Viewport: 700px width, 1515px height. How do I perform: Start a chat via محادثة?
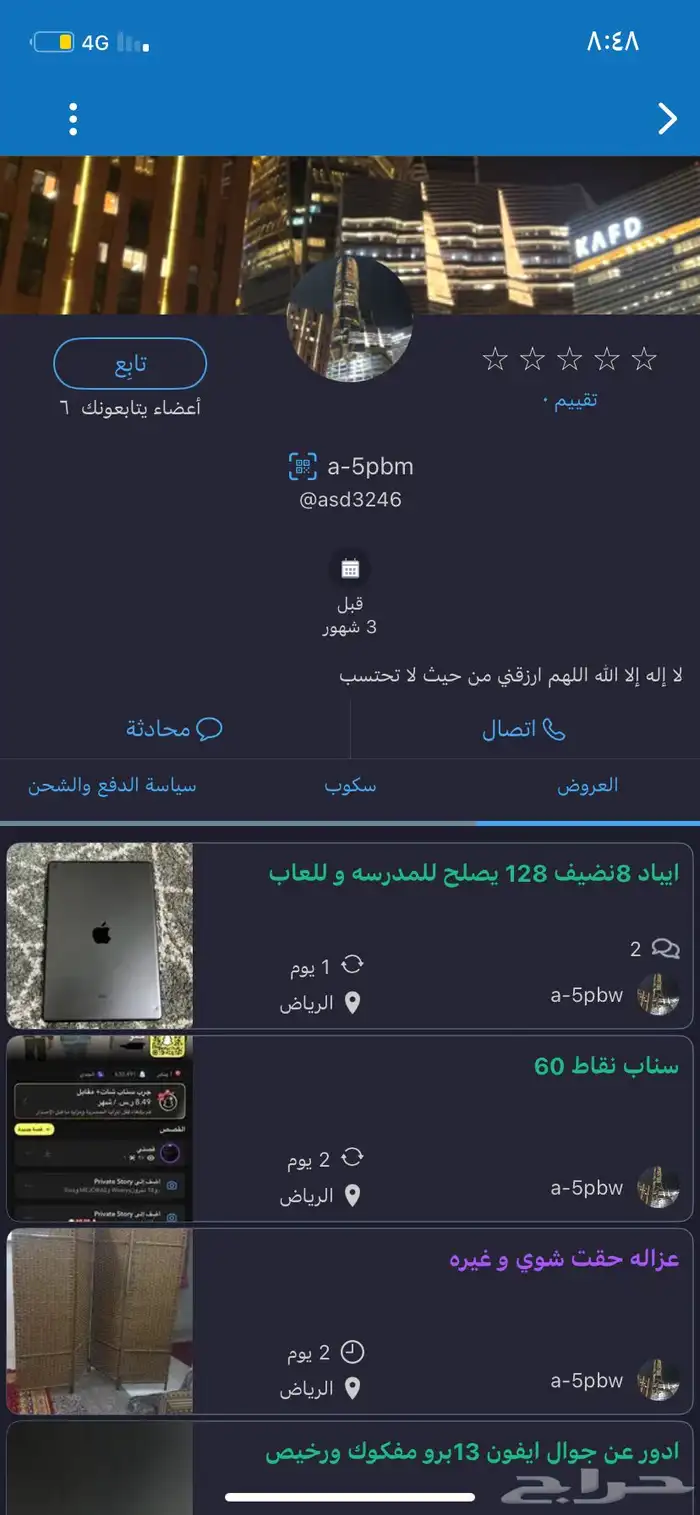point(174,728)
